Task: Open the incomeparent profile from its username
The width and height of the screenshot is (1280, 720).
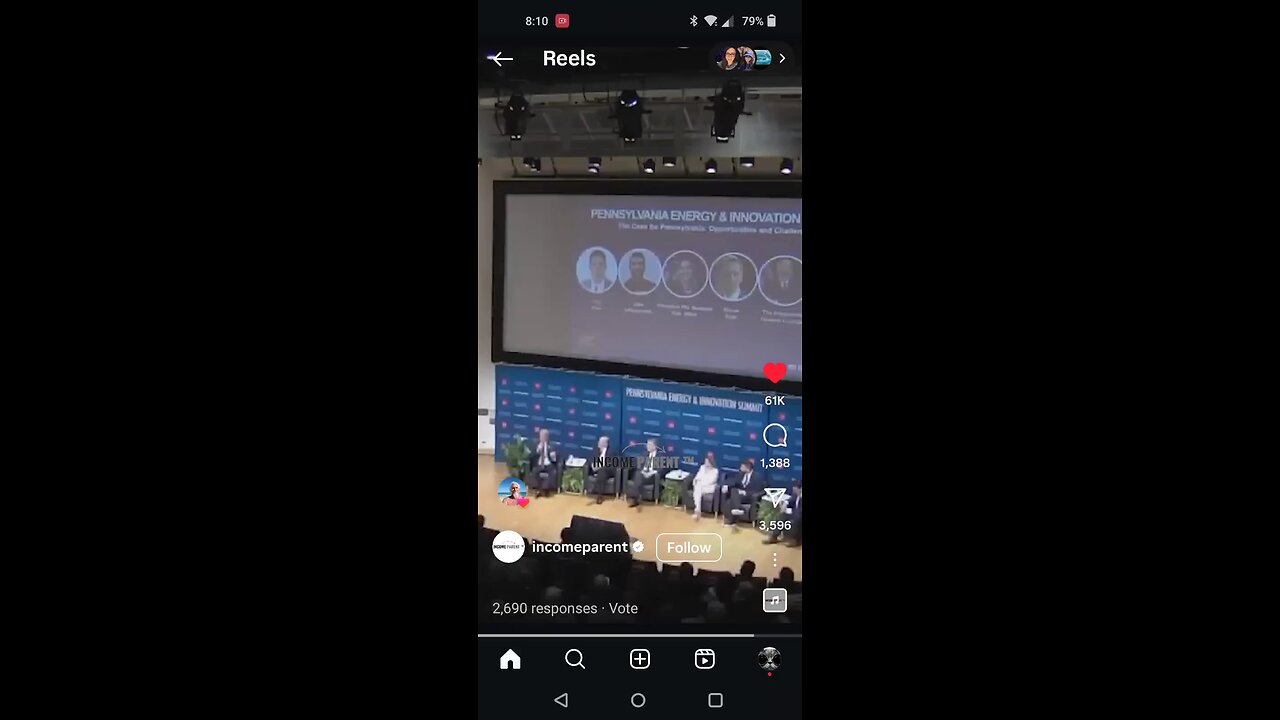Action: tap(579, 547)
